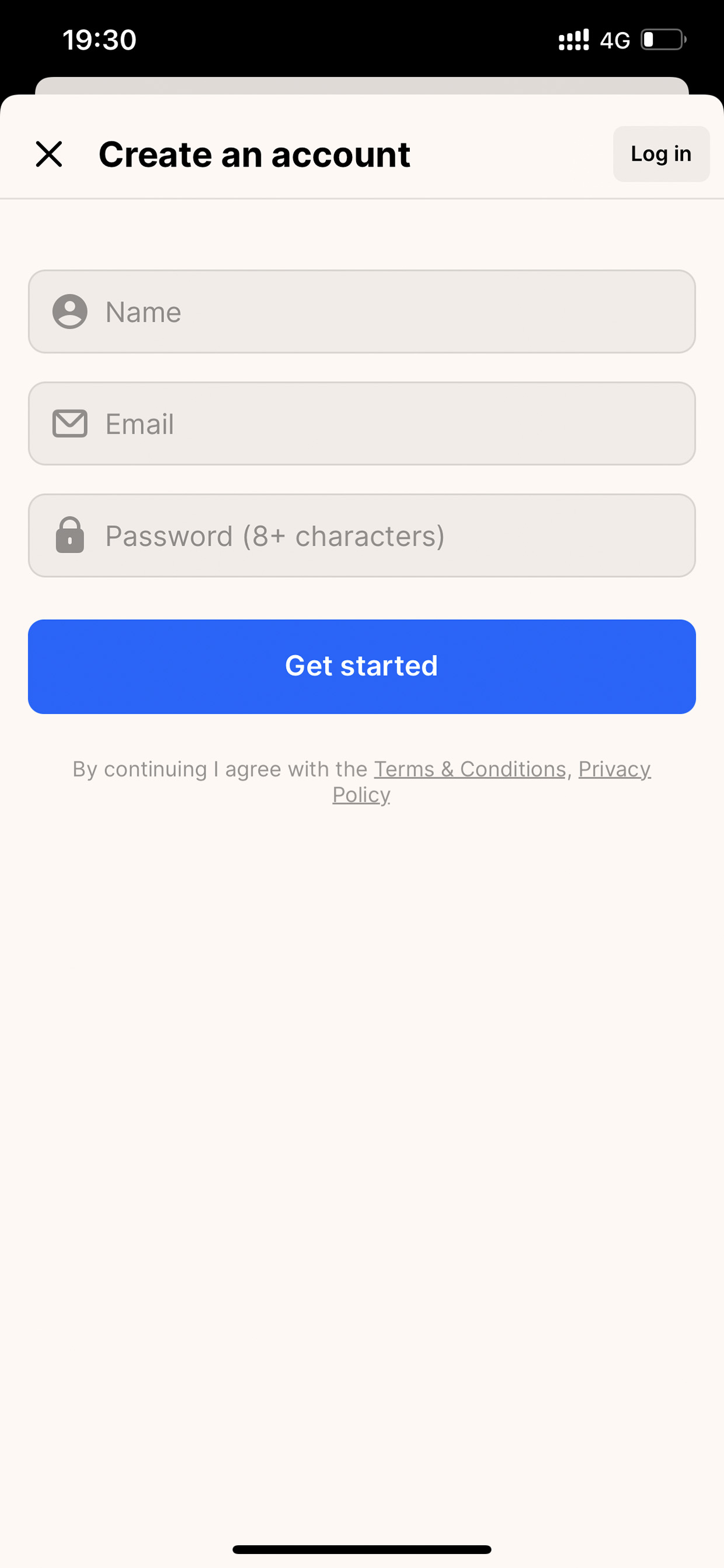724x1568 pixels.
Task: Tap the Email input field
Action: [361, 424]
